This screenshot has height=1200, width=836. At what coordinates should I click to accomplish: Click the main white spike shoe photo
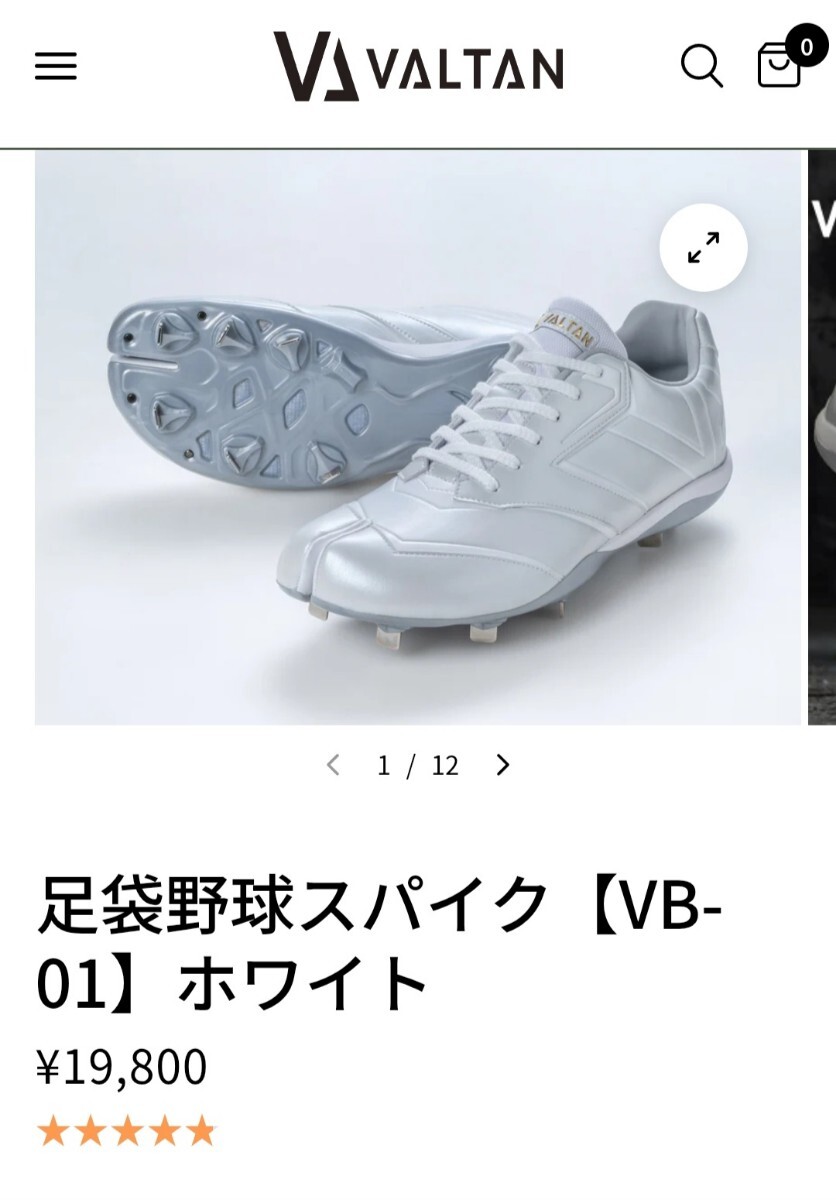click(420, 440)
